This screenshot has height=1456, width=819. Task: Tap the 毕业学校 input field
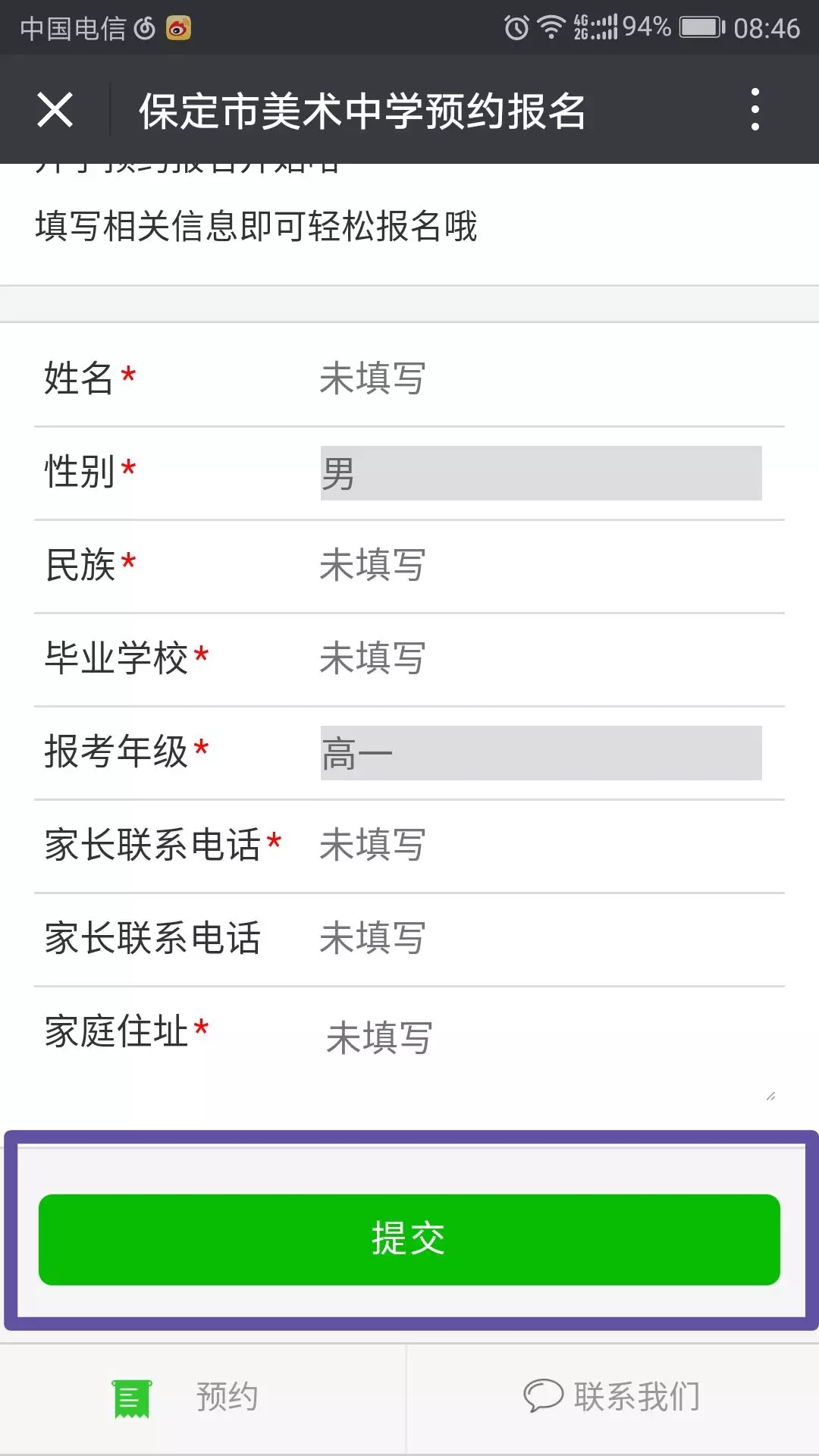541,658
